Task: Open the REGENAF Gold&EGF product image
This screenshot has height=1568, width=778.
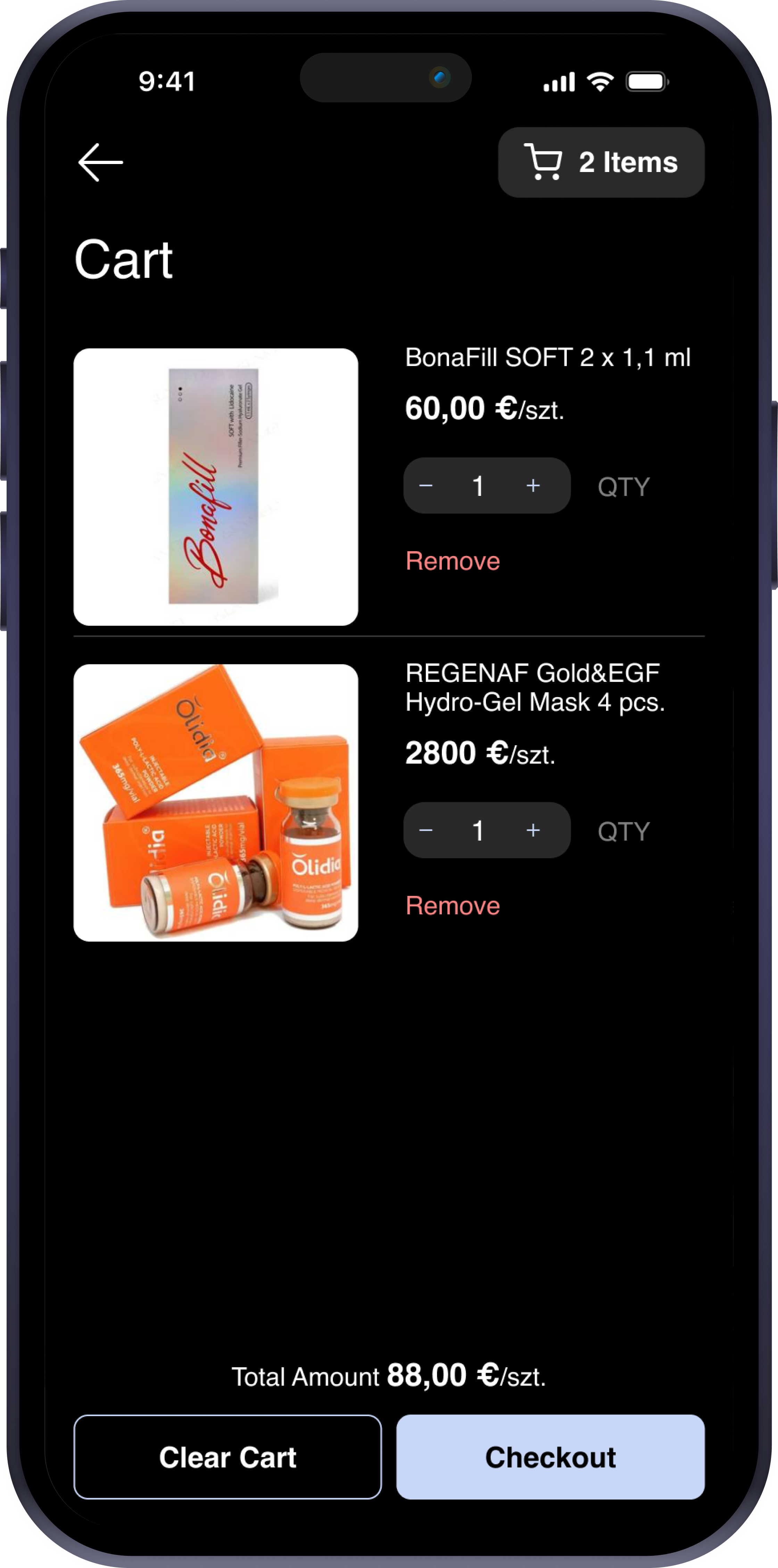Action: 215,802
